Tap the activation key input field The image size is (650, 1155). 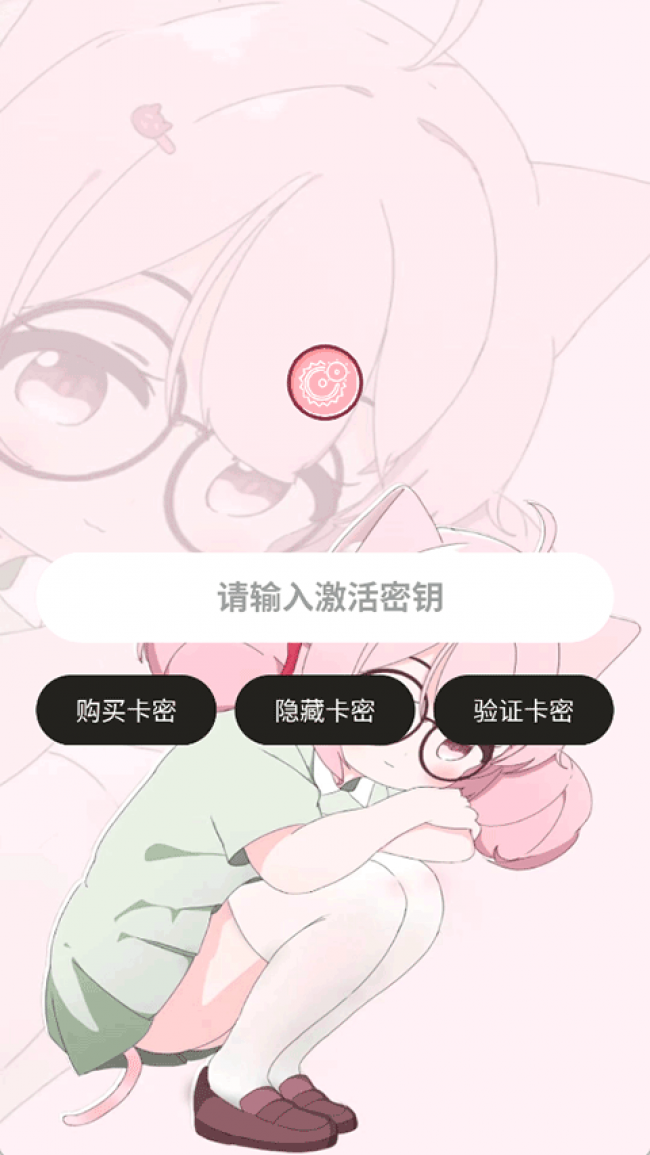tap(325, 598)
